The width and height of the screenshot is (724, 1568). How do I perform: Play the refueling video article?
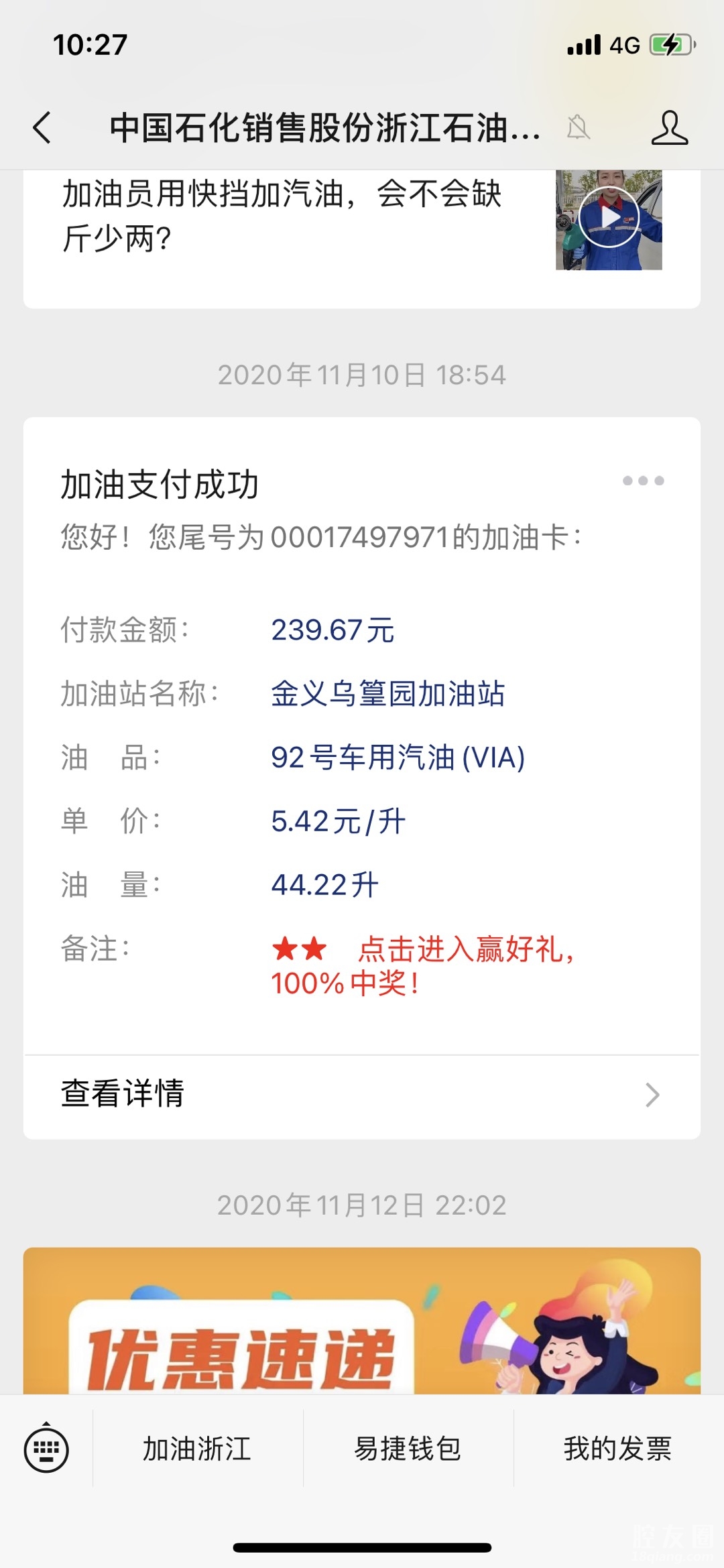coord(609,218)
